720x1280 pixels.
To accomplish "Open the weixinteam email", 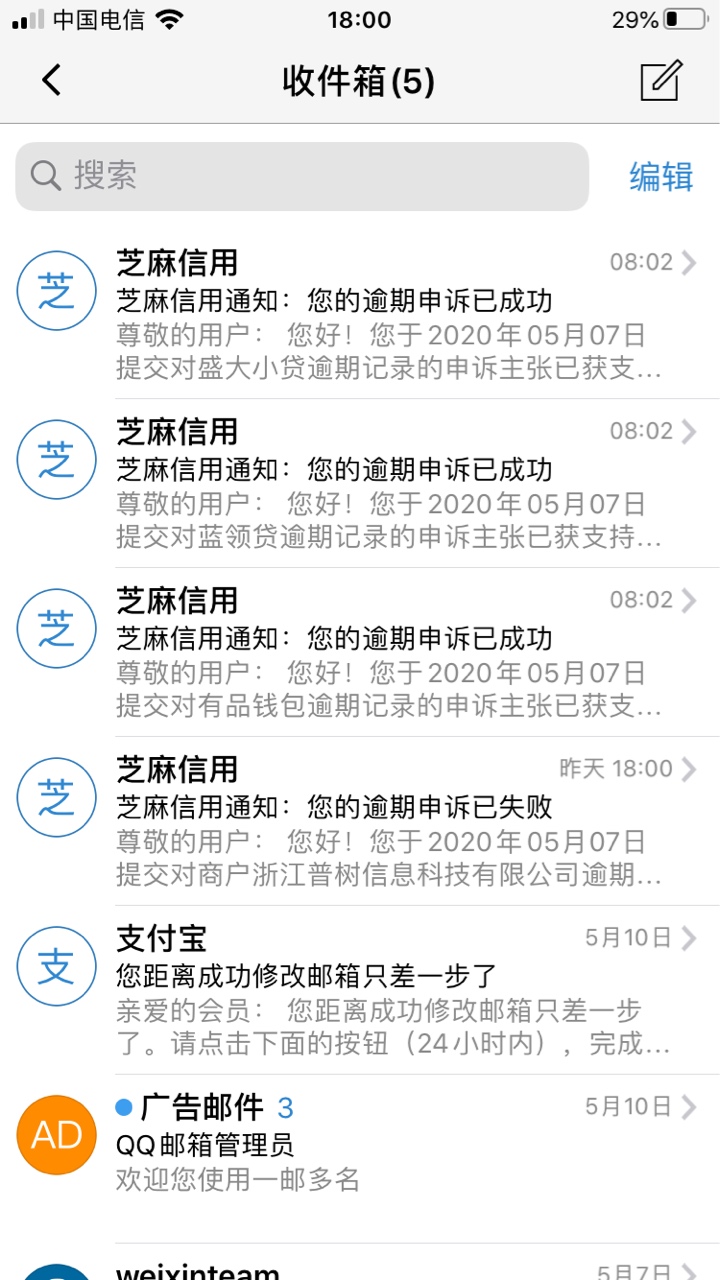I will coord(360,1264).
